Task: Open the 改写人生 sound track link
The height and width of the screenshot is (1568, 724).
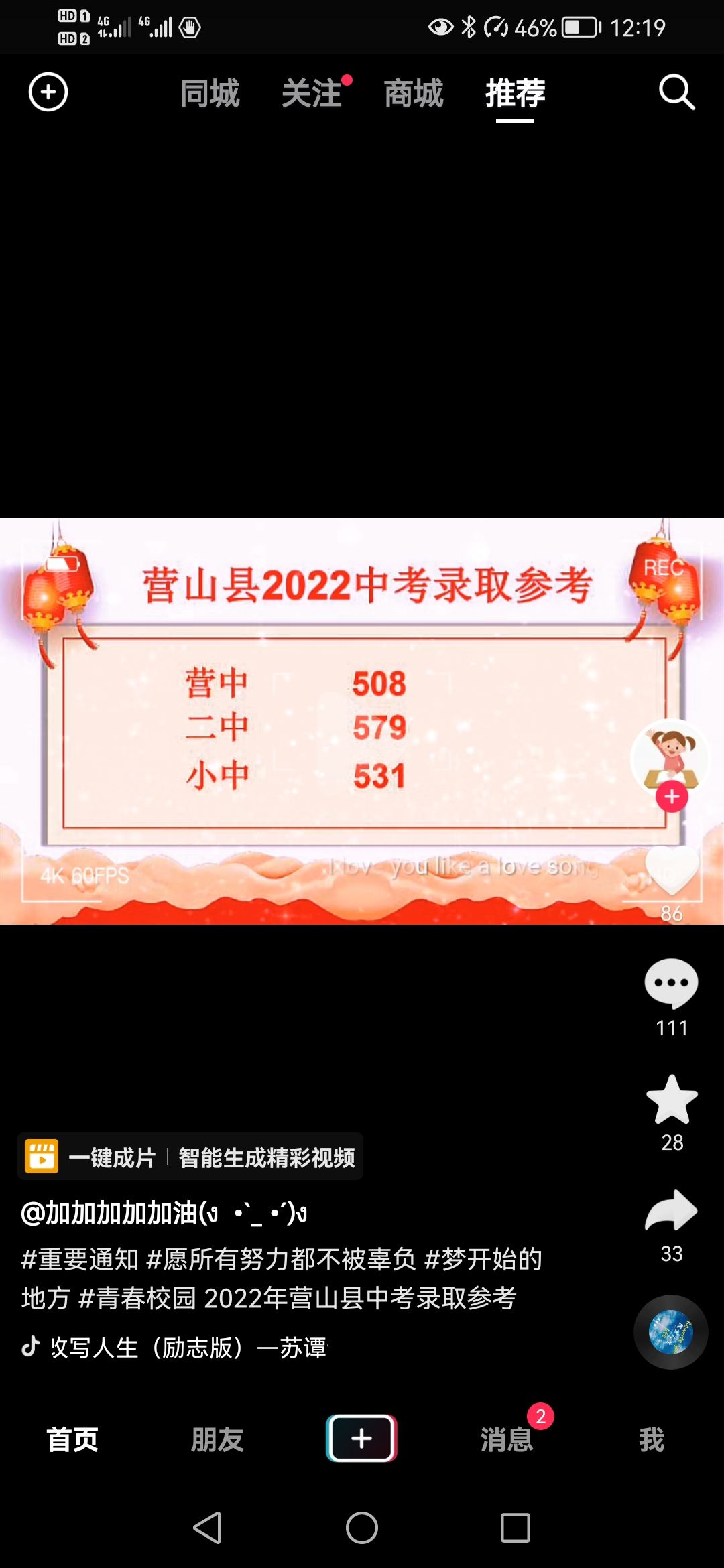Action: point(188,1347)
